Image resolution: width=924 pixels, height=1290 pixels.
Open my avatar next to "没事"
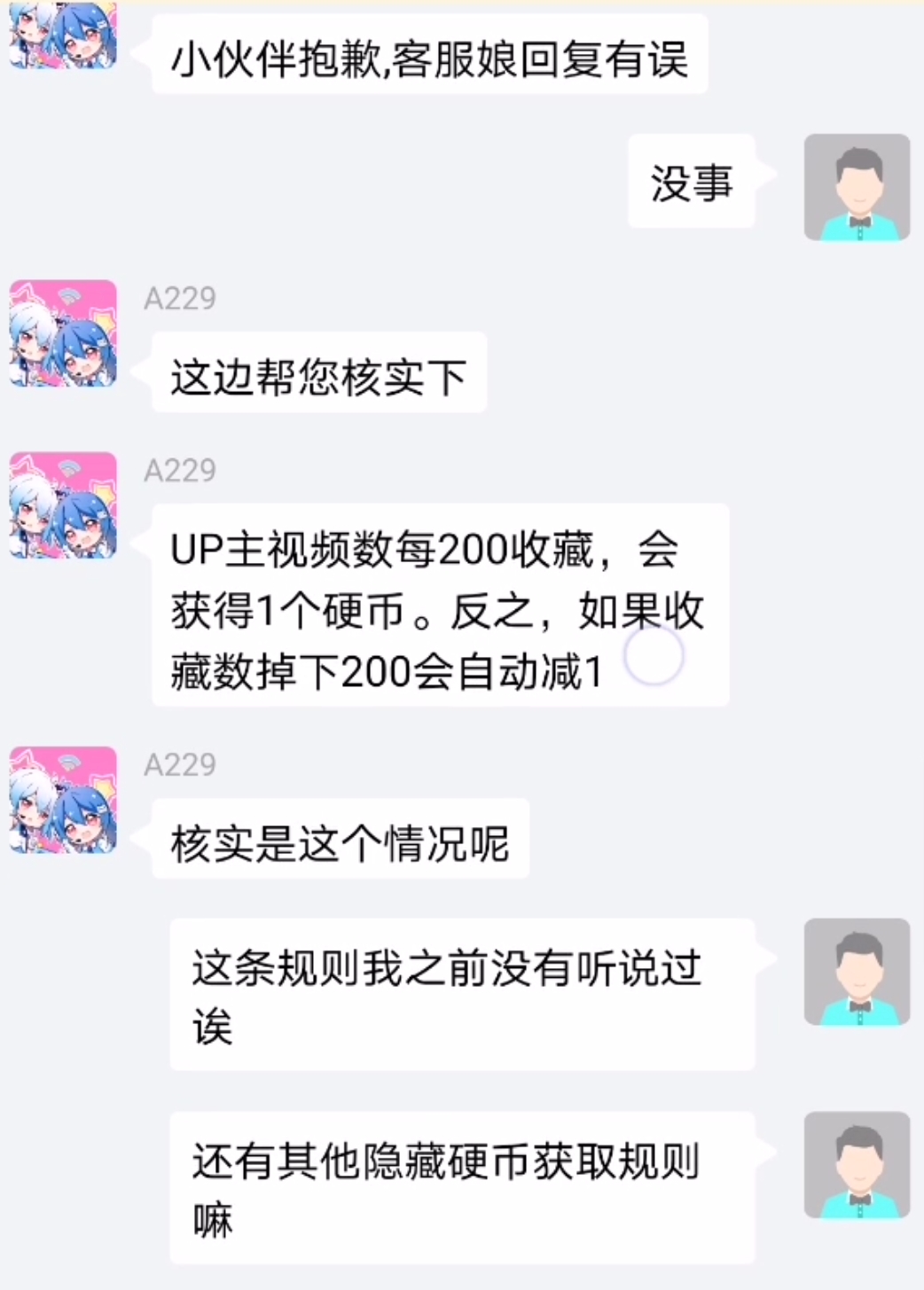click(x=857, y=187)
